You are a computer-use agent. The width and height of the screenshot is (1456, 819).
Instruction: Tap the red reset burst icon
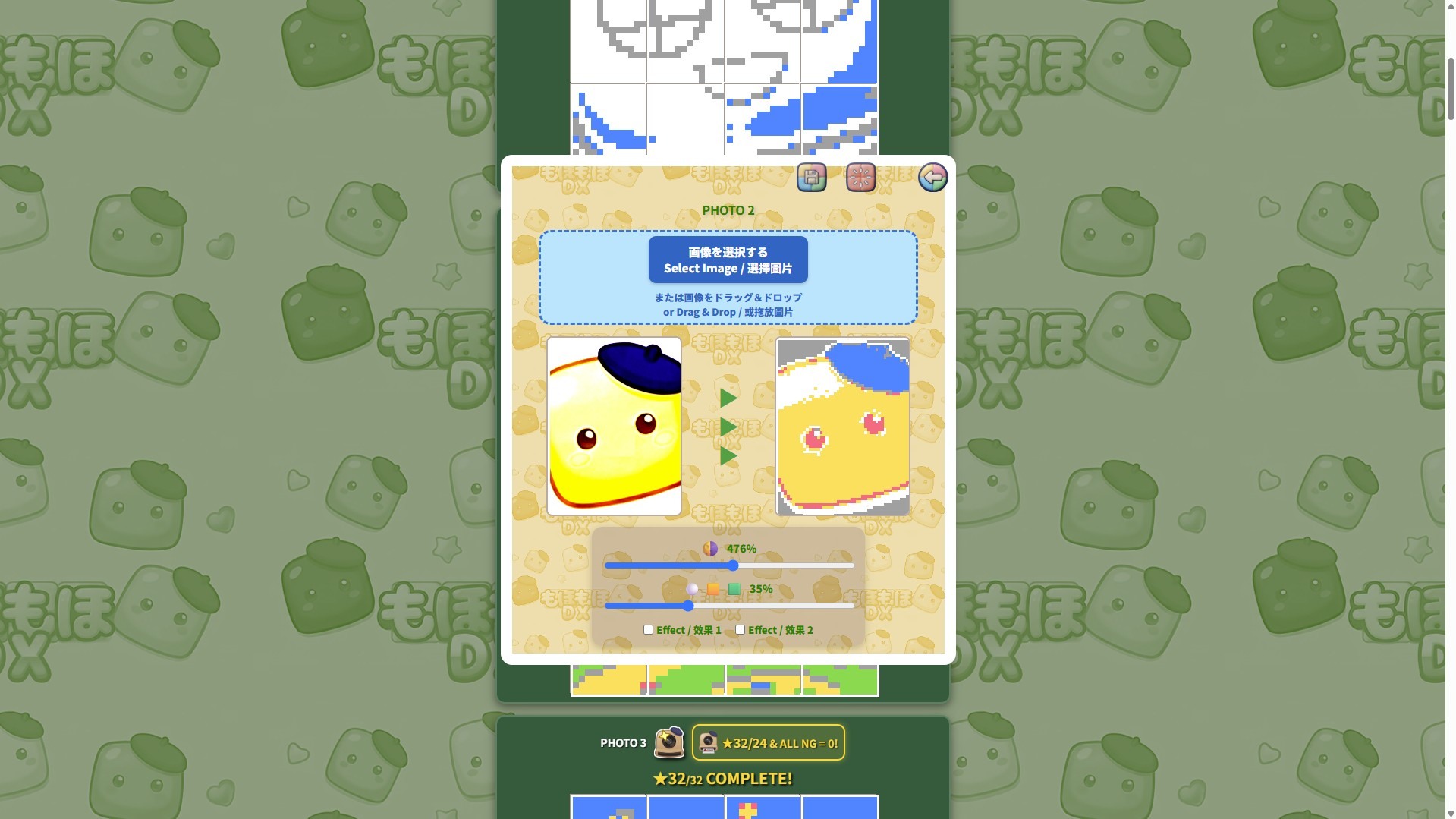pos(860,178)
